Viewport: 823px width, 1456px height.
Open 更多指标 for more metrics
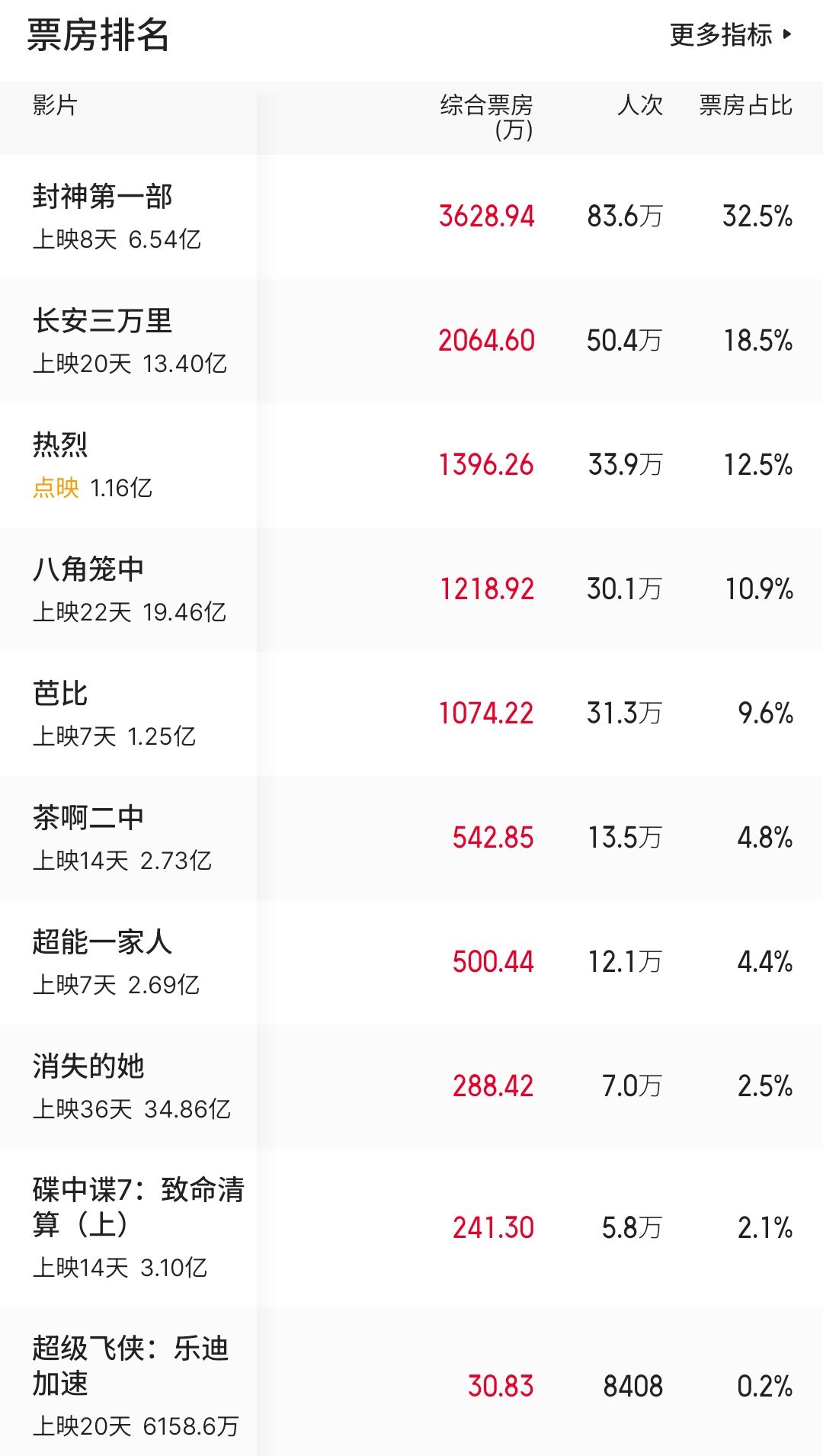pyautogui.click(x=731, y=35)
